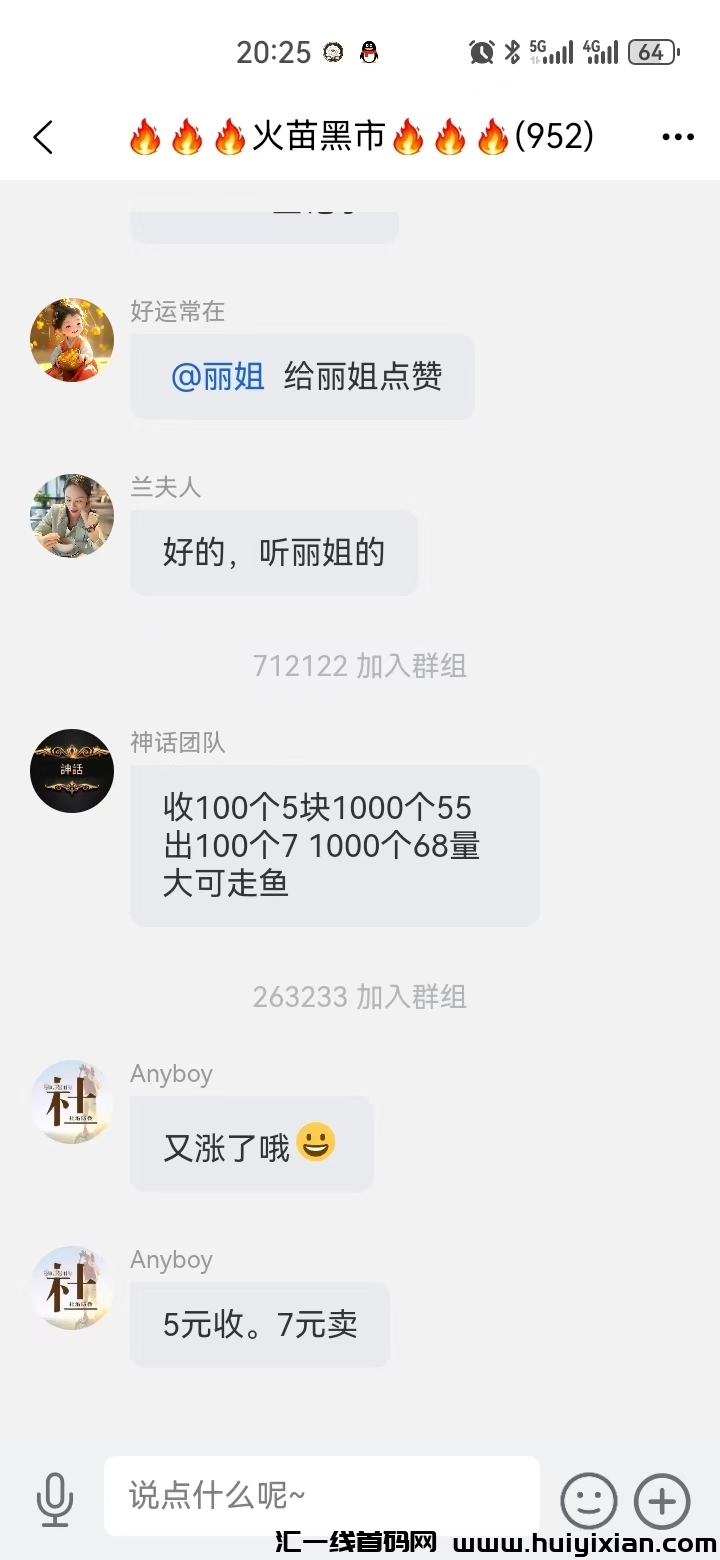Viewport: 720px width, 1560px height.
Task: Tap the QQ penguin icon in status bar
Action: click(x=370, y=52)
